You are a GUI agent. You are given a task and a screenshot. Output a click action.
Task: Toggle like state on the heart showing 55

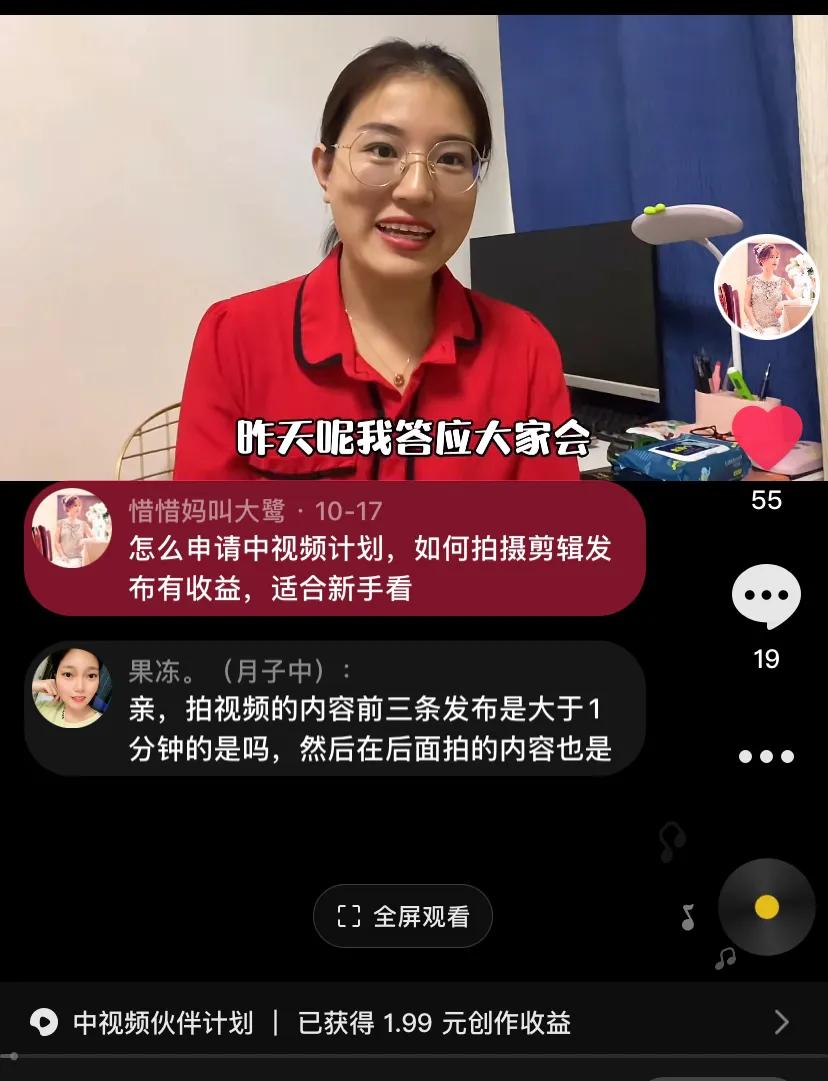[x=766, y=437]
